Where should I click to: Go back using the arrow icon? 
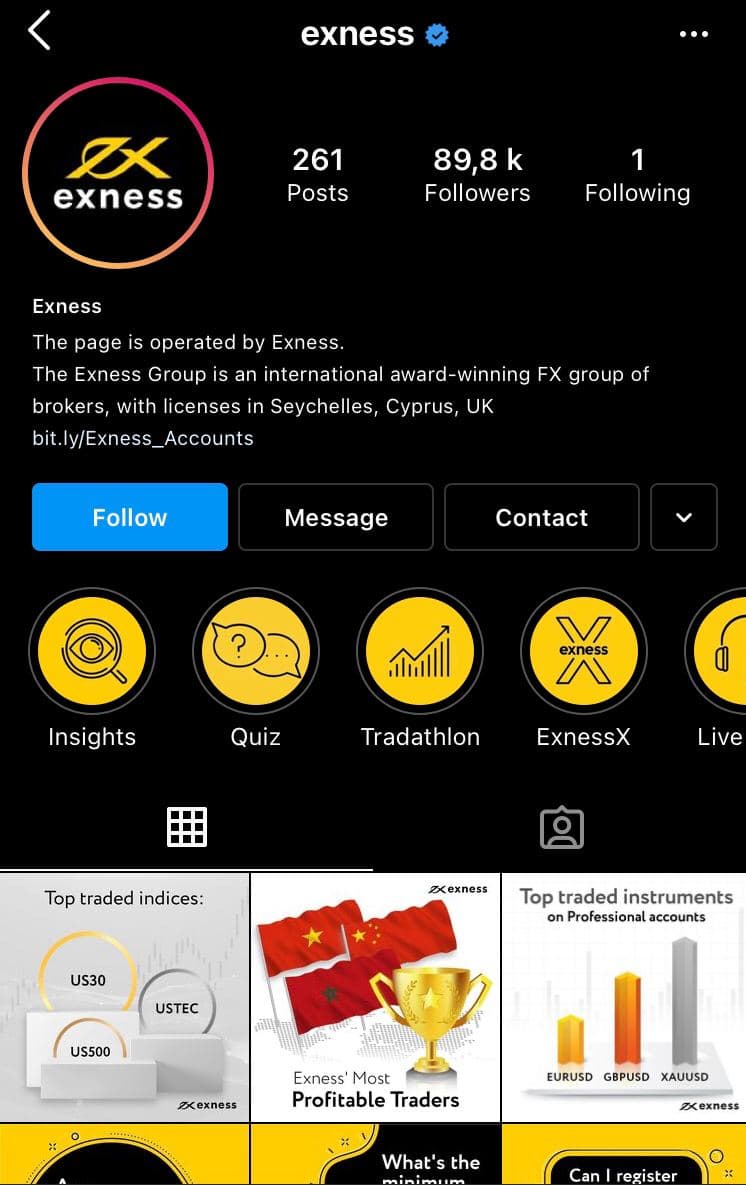(x=39, y=32)
